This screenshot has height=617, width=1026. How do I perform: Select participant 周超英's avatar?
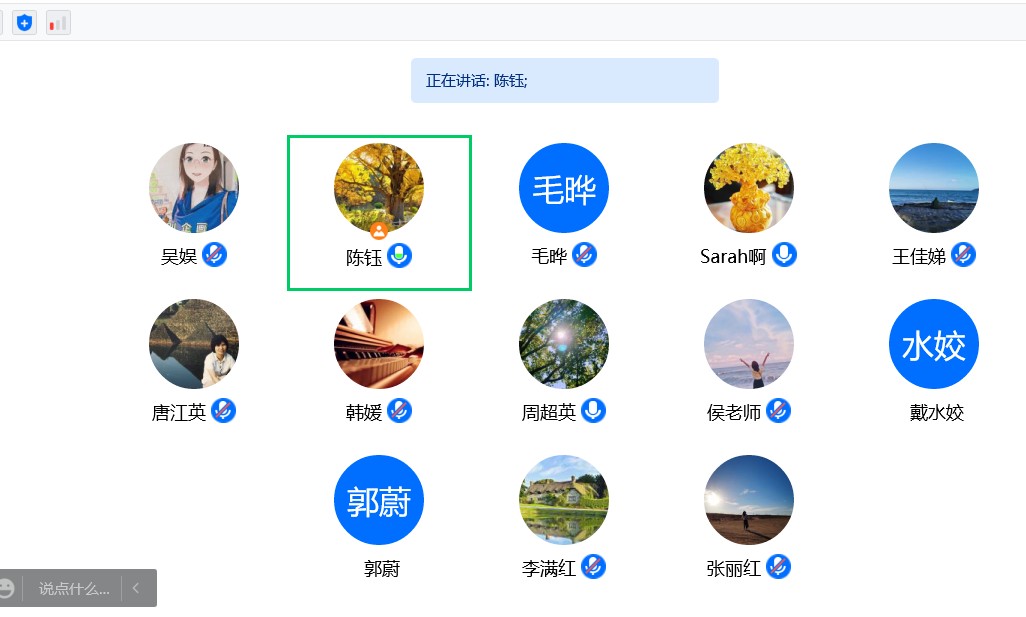click(564, 344)
